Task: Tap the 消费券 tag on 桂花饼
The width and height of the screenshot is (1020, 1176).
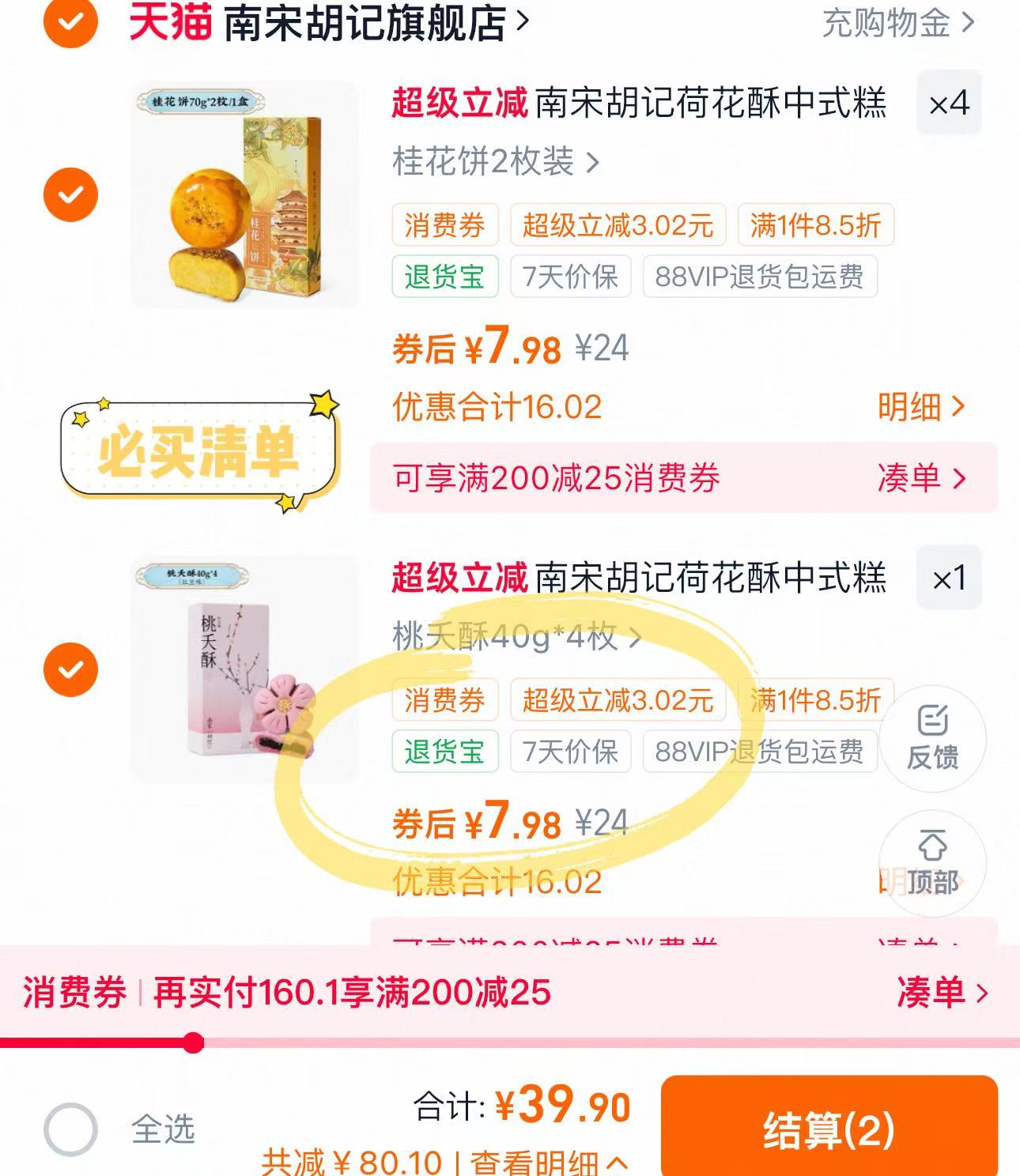Action: pos(445,224)
